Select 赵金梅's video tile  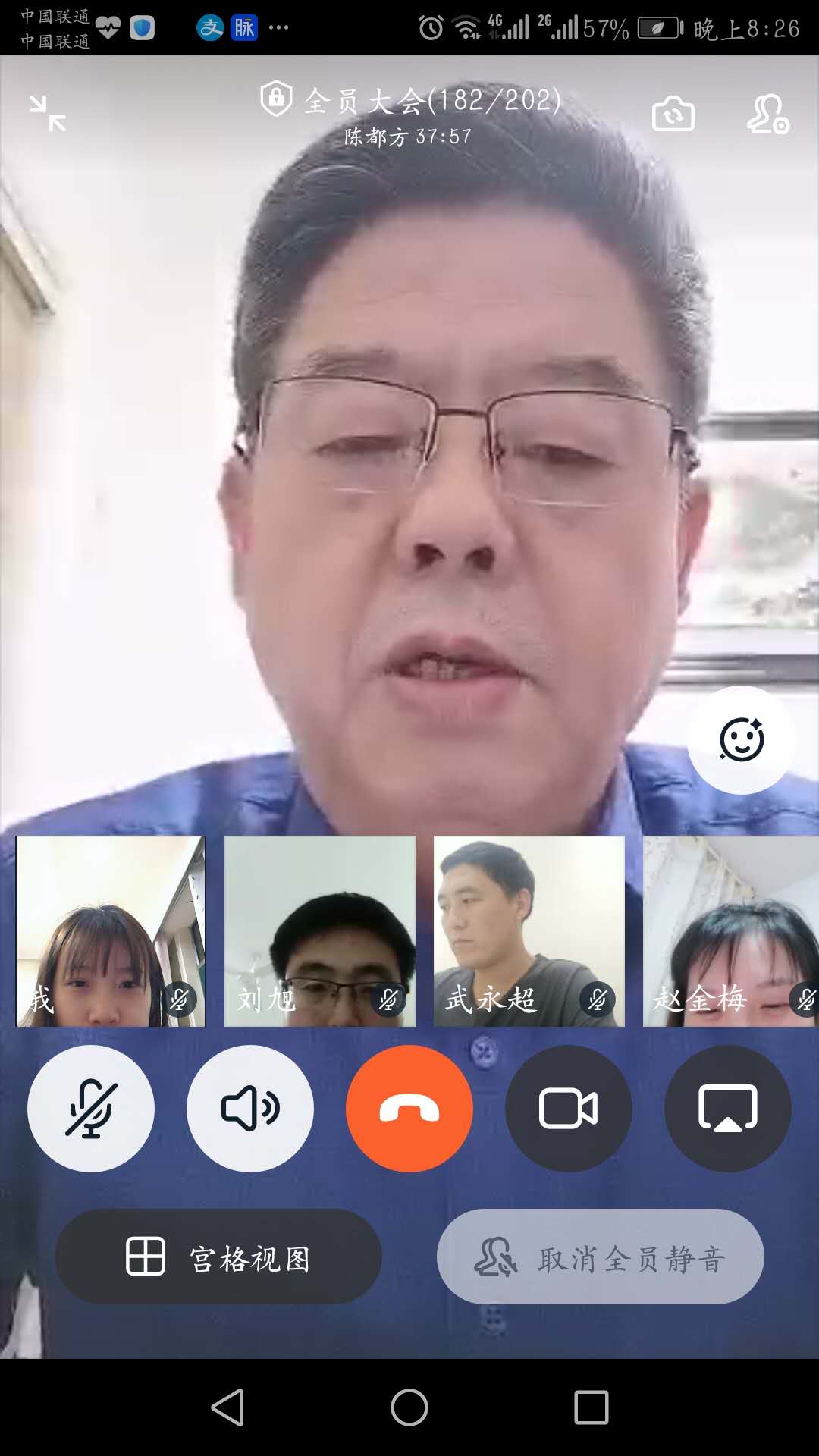730,931
